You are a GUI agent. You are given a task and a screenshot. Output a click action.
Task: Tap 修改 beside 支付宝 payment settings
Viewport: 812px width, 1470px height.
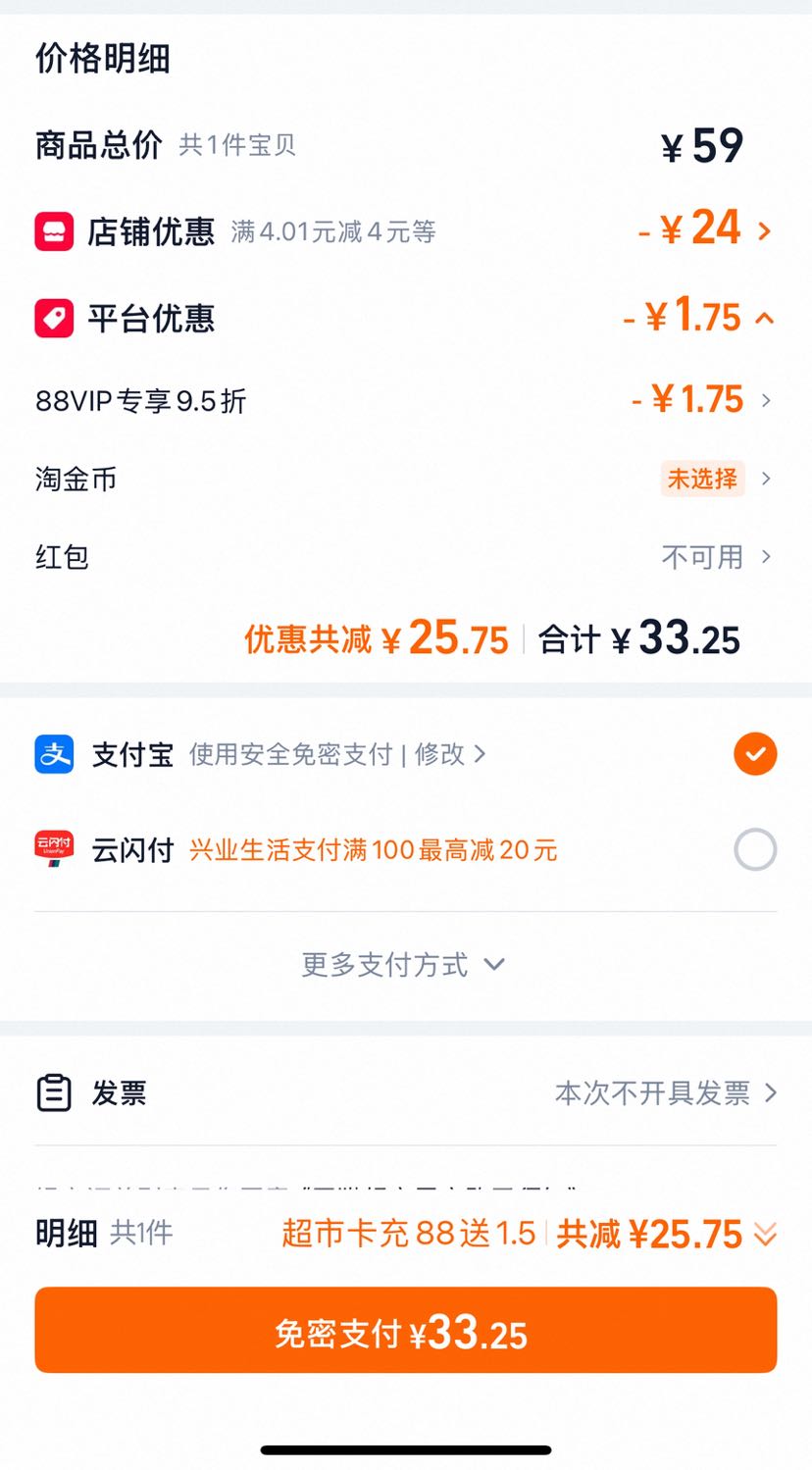click(449, 754)
